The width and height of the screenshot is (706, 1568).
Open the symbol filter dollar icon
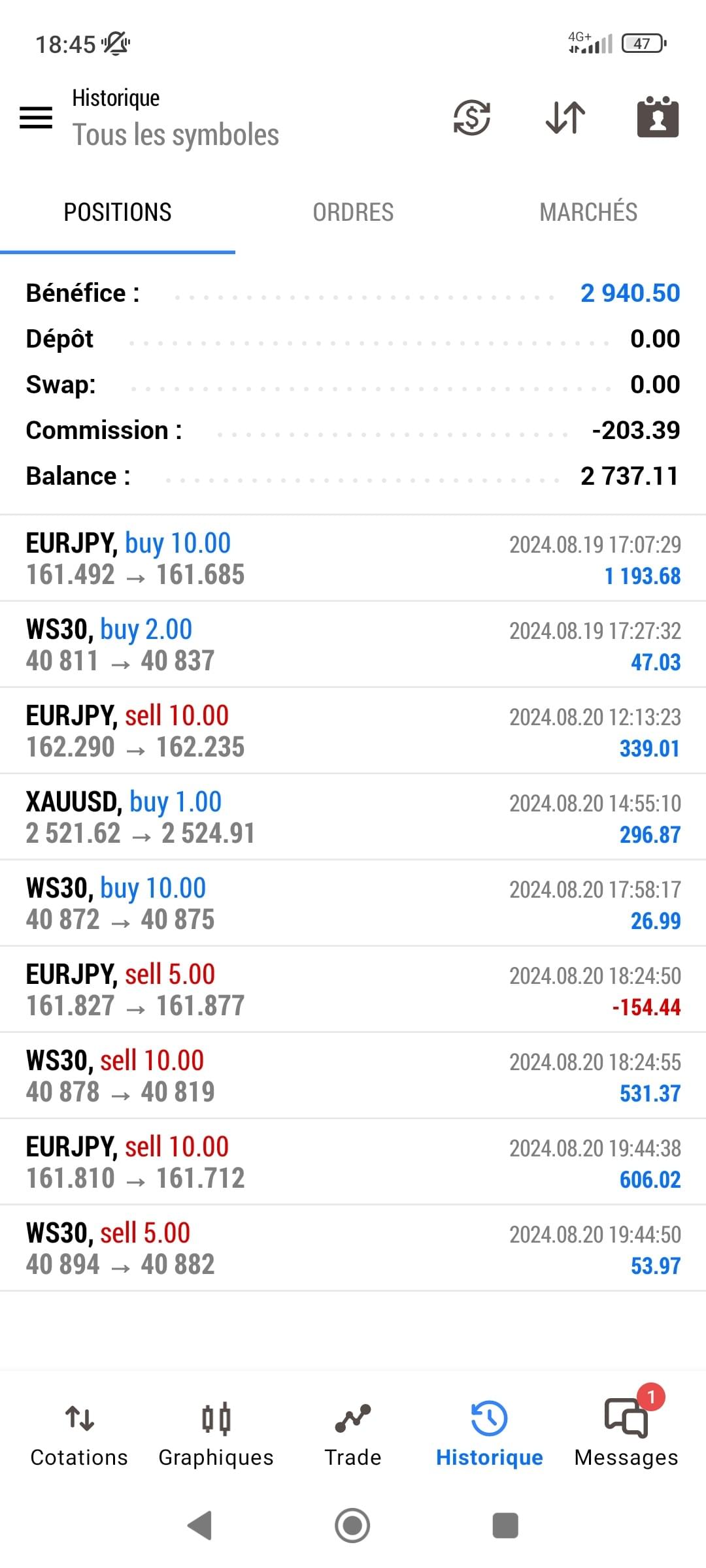coord(472,118)
